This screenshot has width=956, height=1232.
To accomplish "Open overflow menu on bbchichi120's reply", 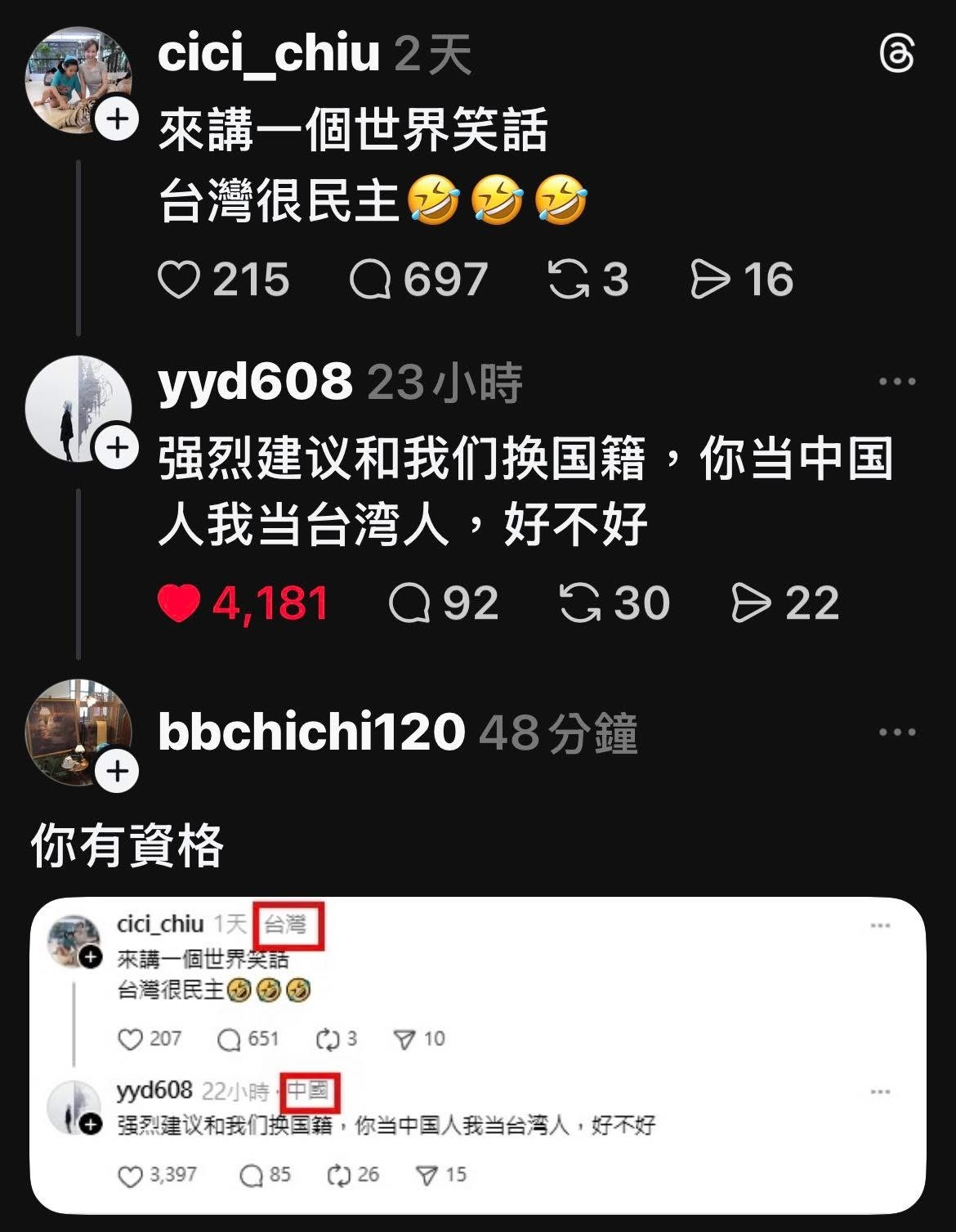I will pyautogui.click(x=897, y=732).
